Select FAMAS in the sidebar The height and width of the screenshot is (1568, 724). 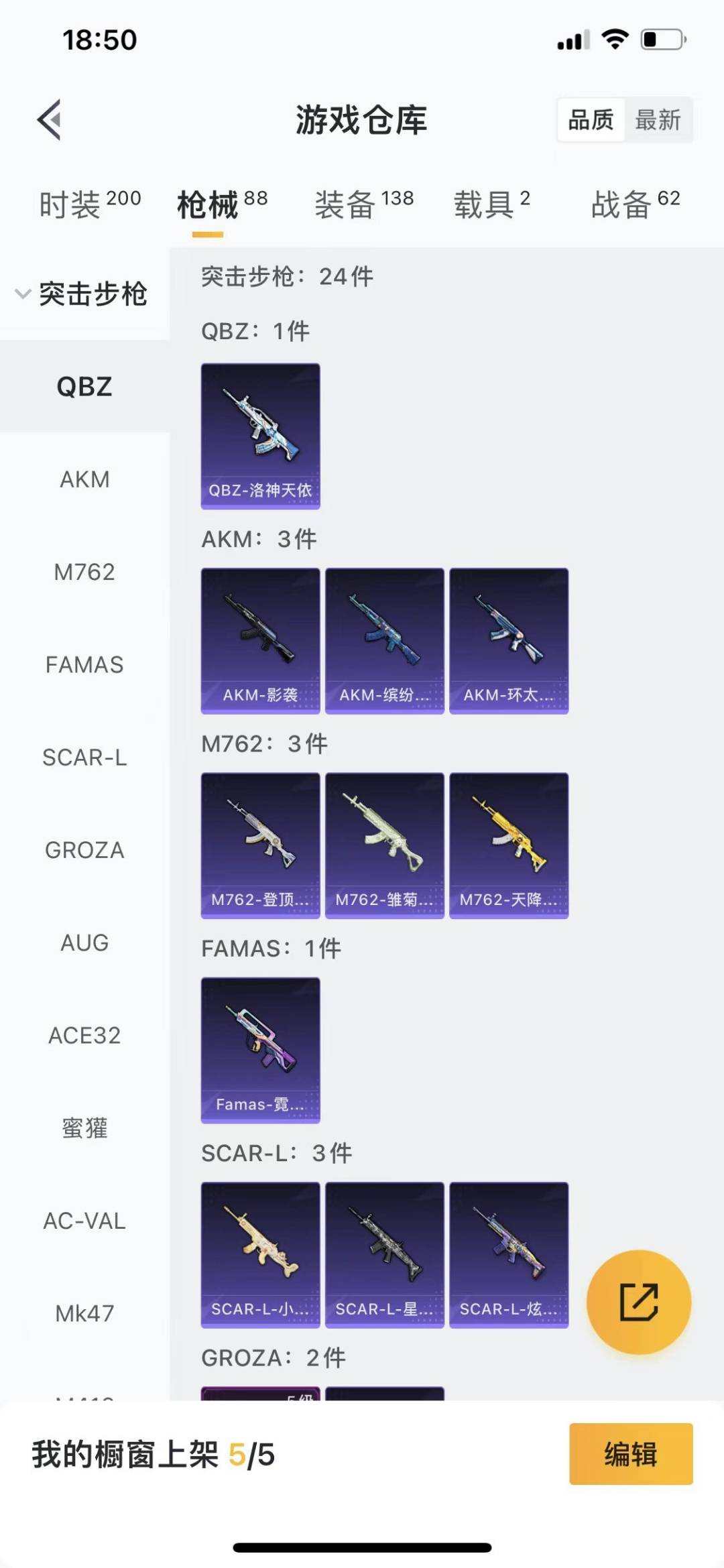(84, 664)
